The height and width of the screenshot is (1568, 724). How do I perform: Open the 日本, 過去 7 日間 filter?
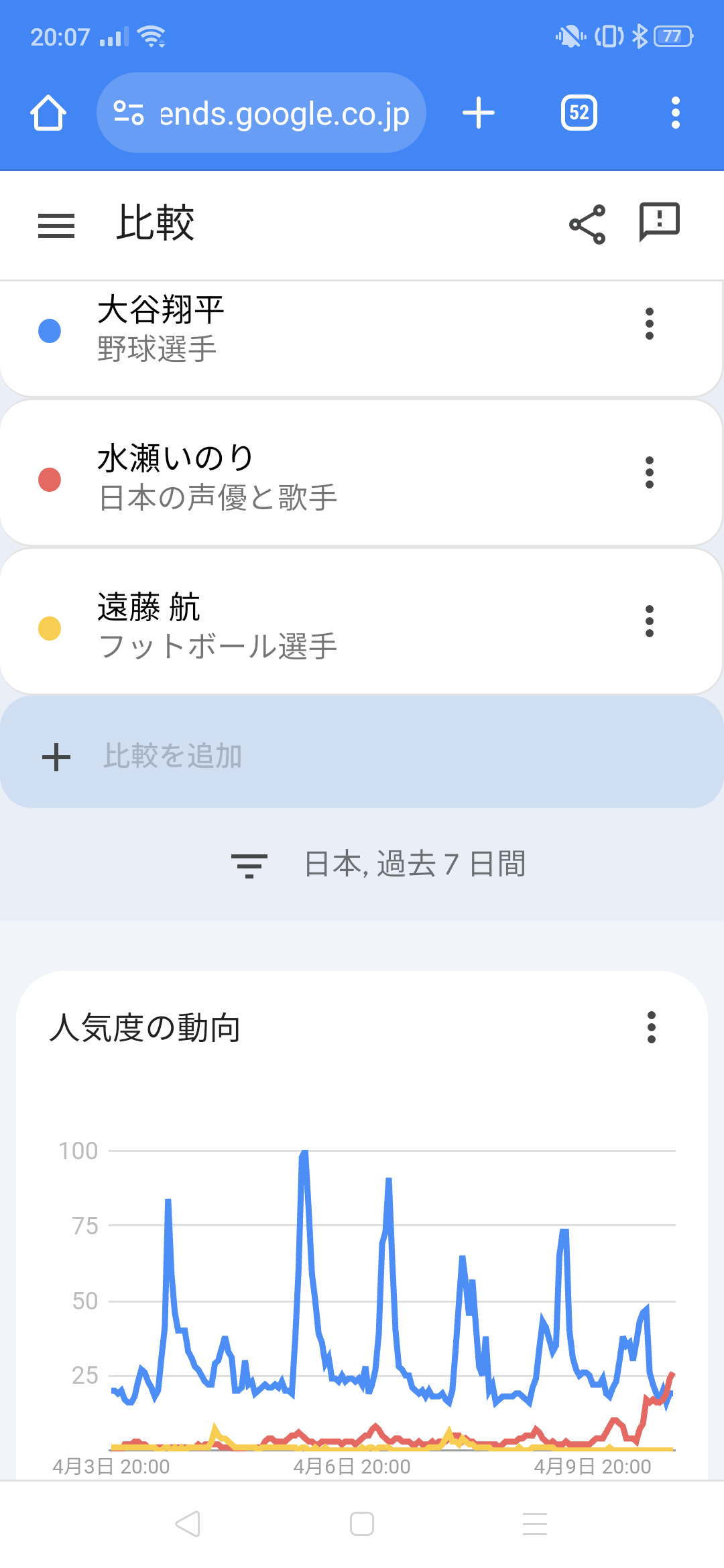coord(379,864)
